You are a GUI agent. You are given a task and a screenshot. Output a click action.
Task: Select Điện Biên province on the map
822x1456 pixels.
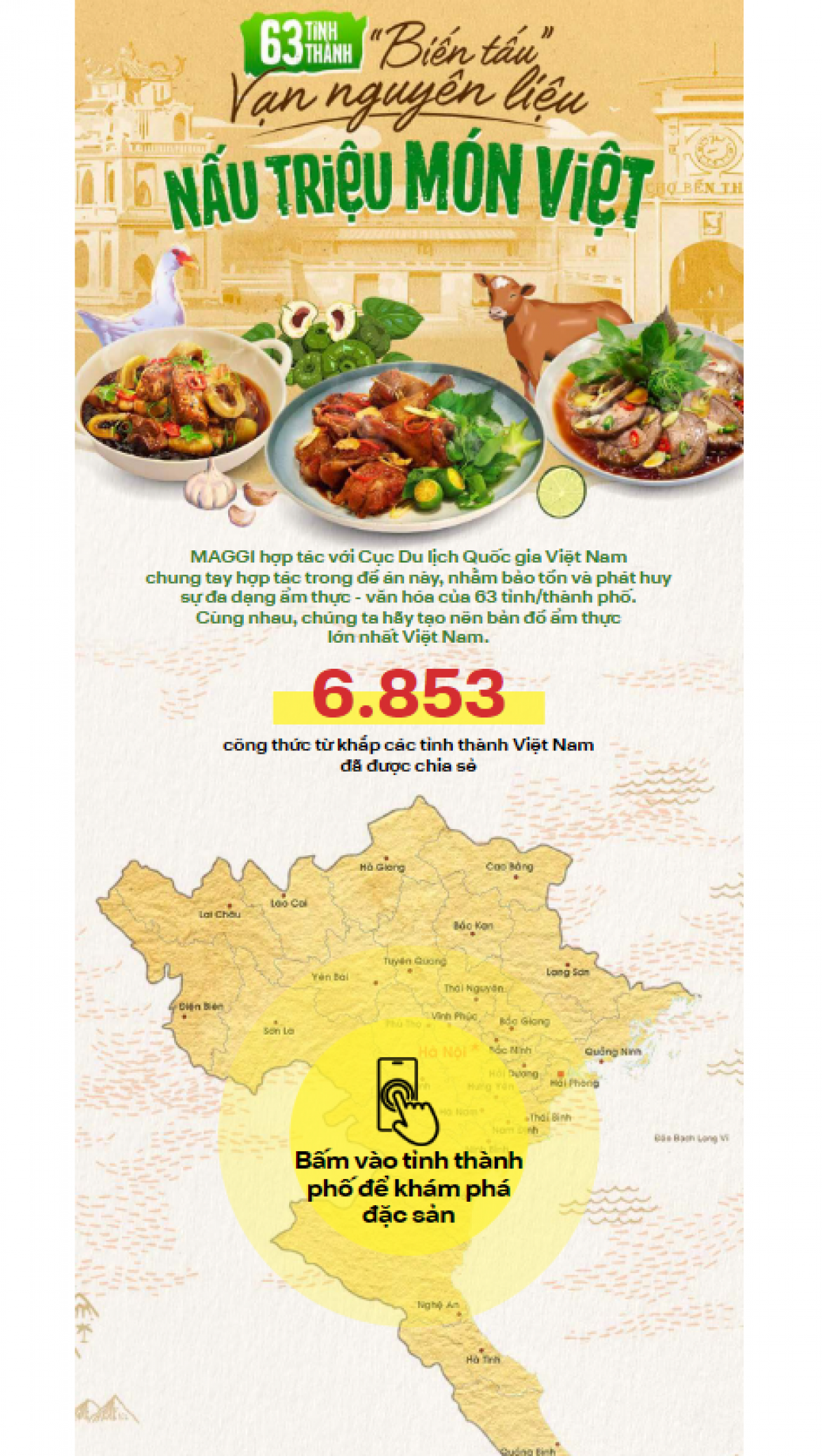(x=200, y=1007)
